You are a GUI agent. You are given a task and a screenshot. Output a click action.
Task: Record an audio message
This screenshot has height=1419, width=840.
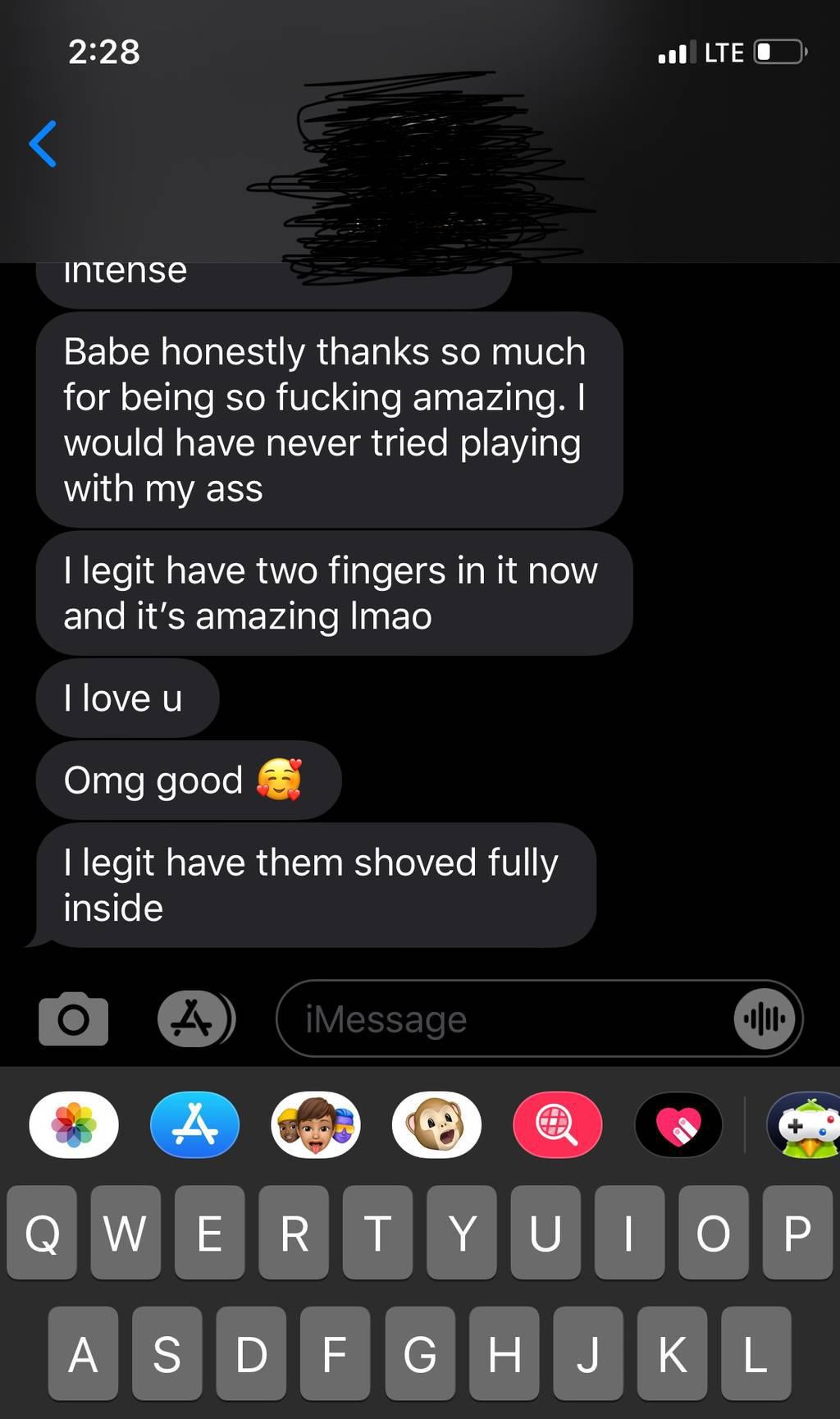pyautogui.click(x=765, y=1019)
